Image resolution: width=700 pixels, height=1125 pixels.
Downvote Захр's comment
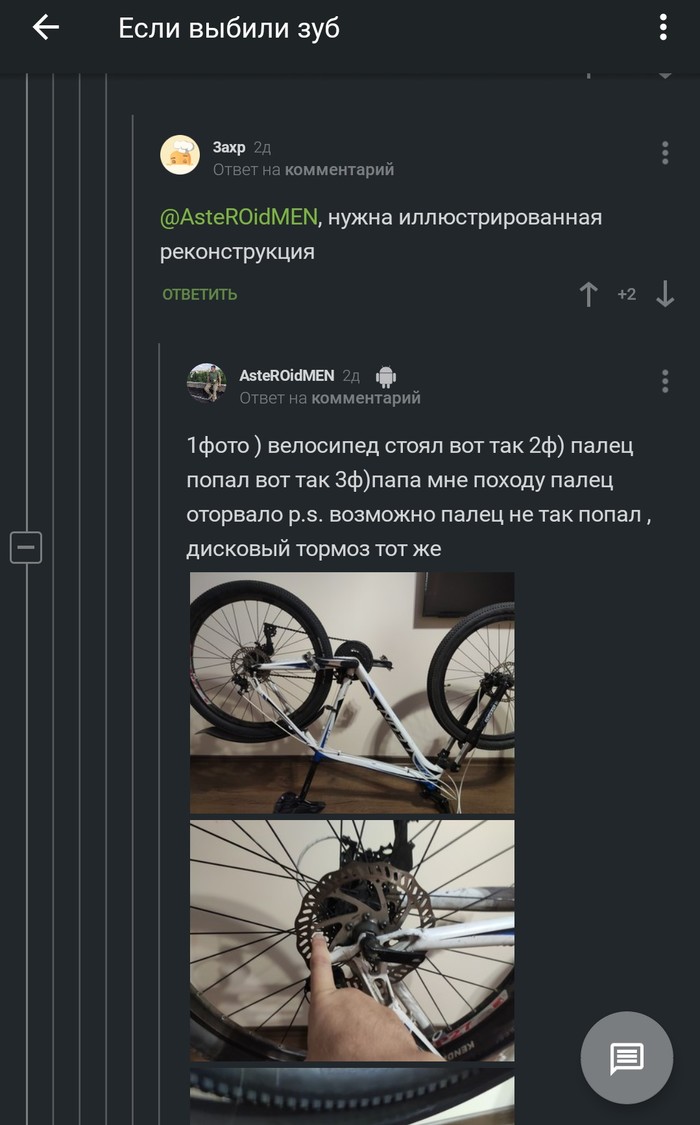tap(665, 294)
